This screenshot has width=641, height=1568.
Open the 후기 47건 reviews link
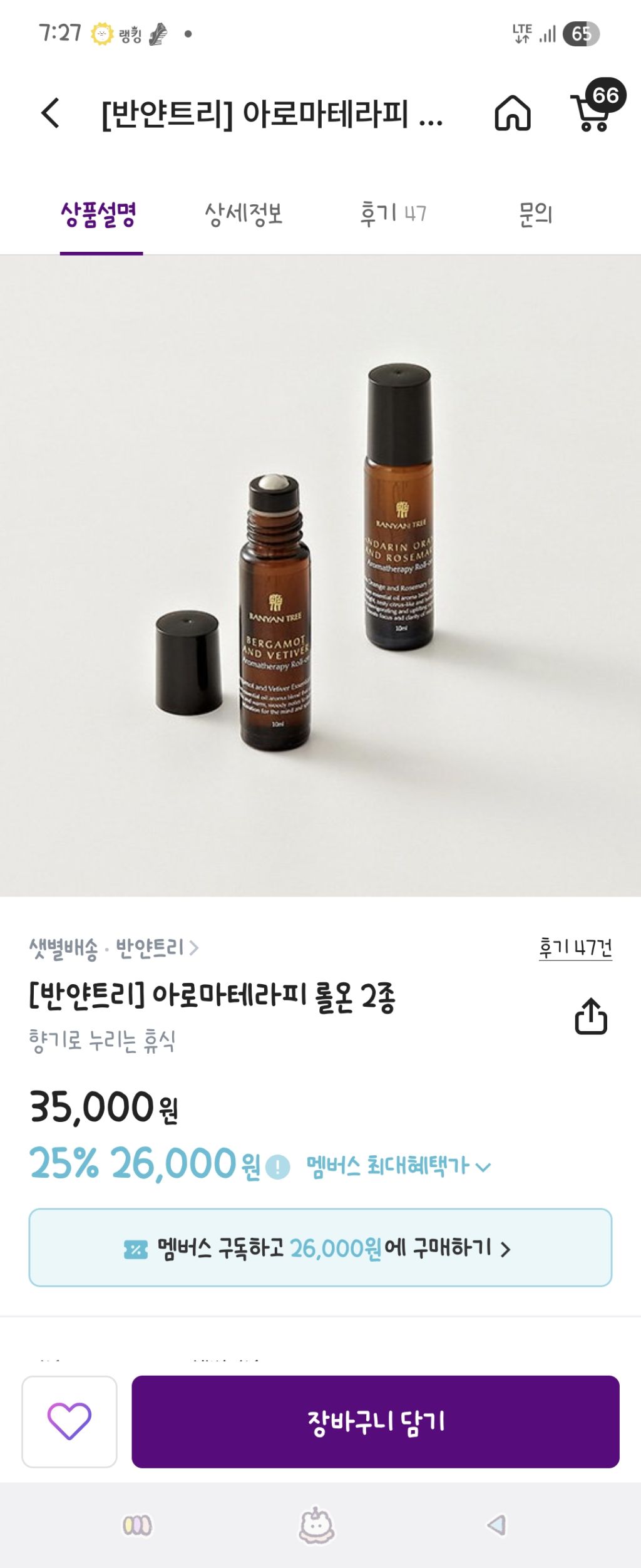(575, 947)
